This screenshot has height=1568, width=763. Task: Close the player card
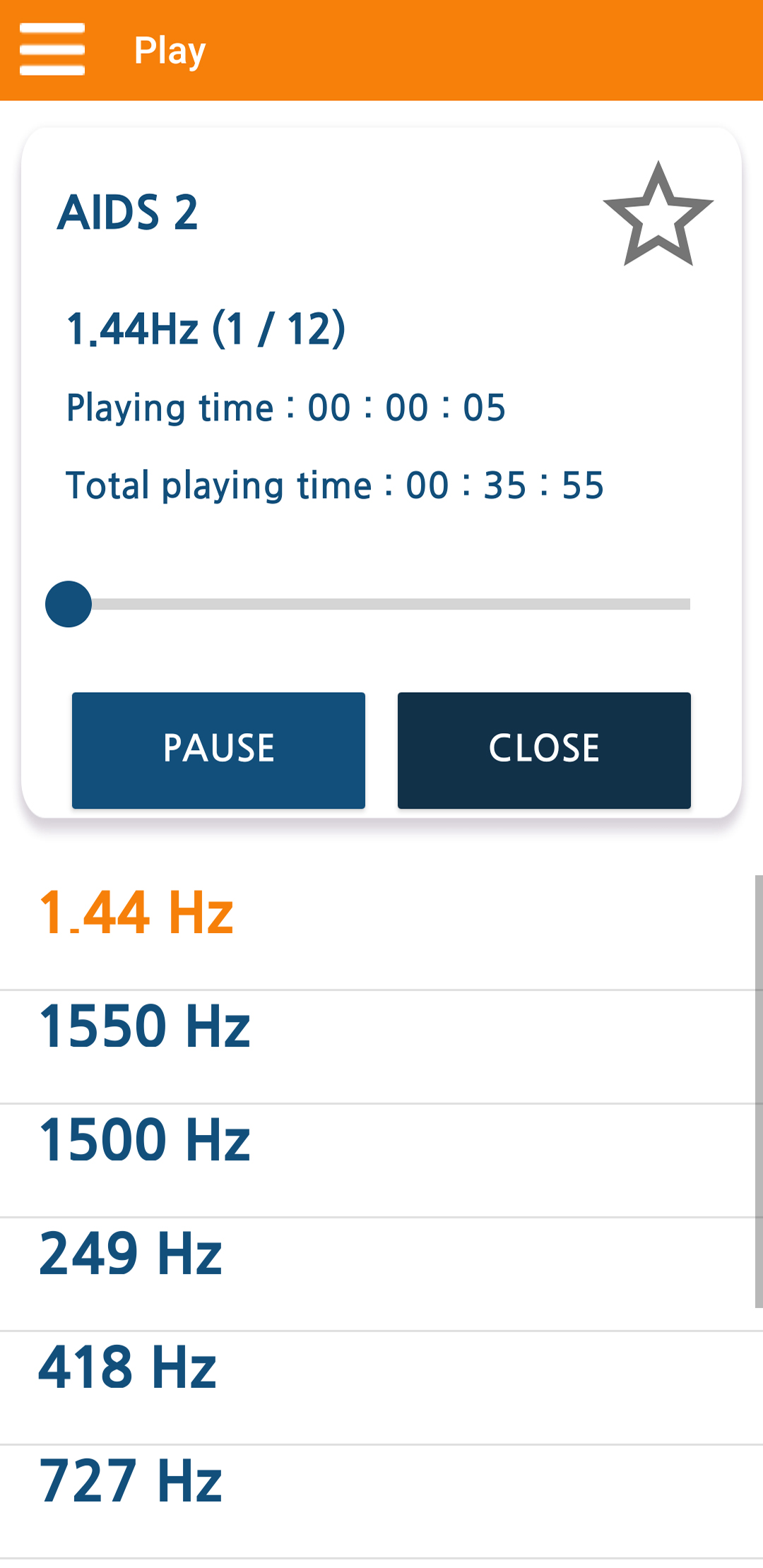pyautogui.click(x=544, y=750)
